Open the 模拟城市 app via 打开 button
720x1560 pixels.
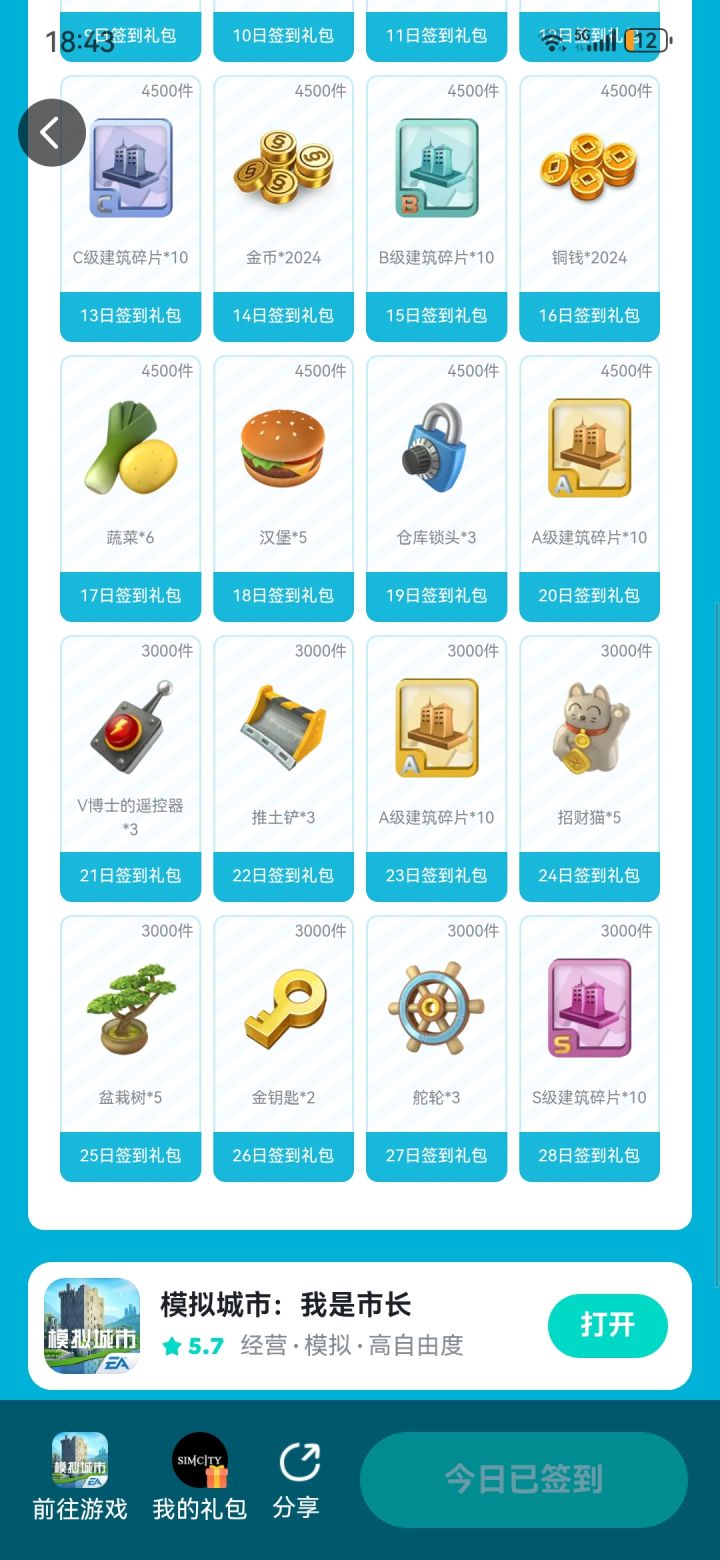tap(607, 1324)
